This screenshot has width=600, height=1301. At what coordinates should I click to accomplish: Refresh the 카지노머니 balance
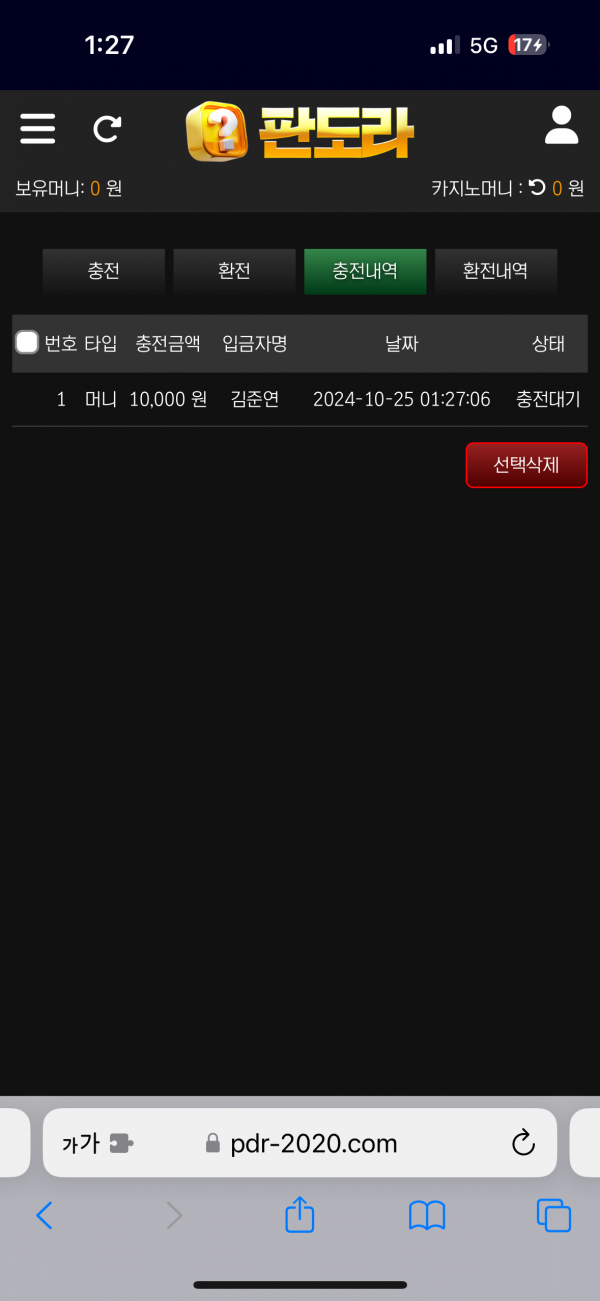538,187
